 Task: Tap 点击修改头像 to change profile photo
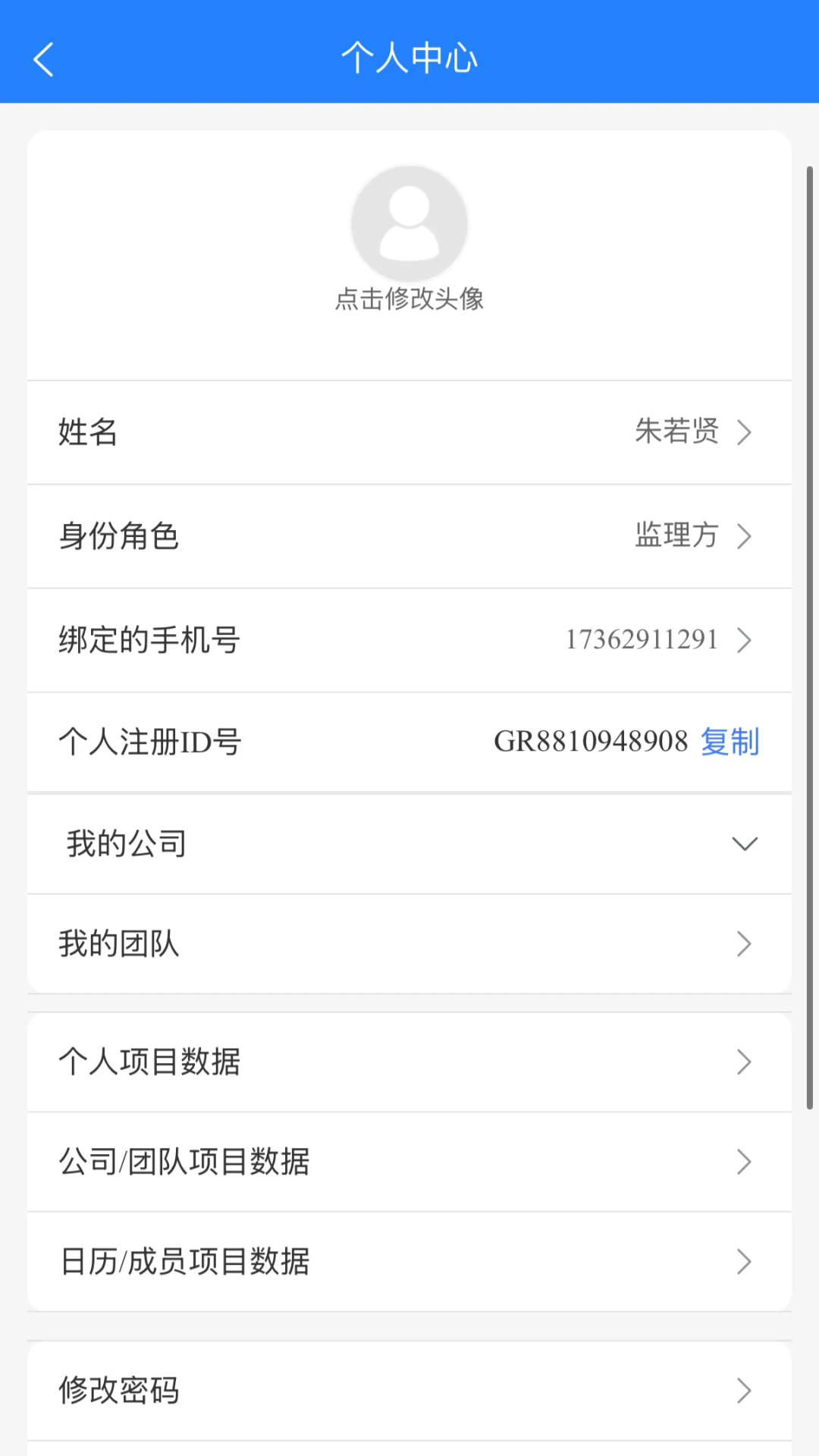(x=409, y=300)
